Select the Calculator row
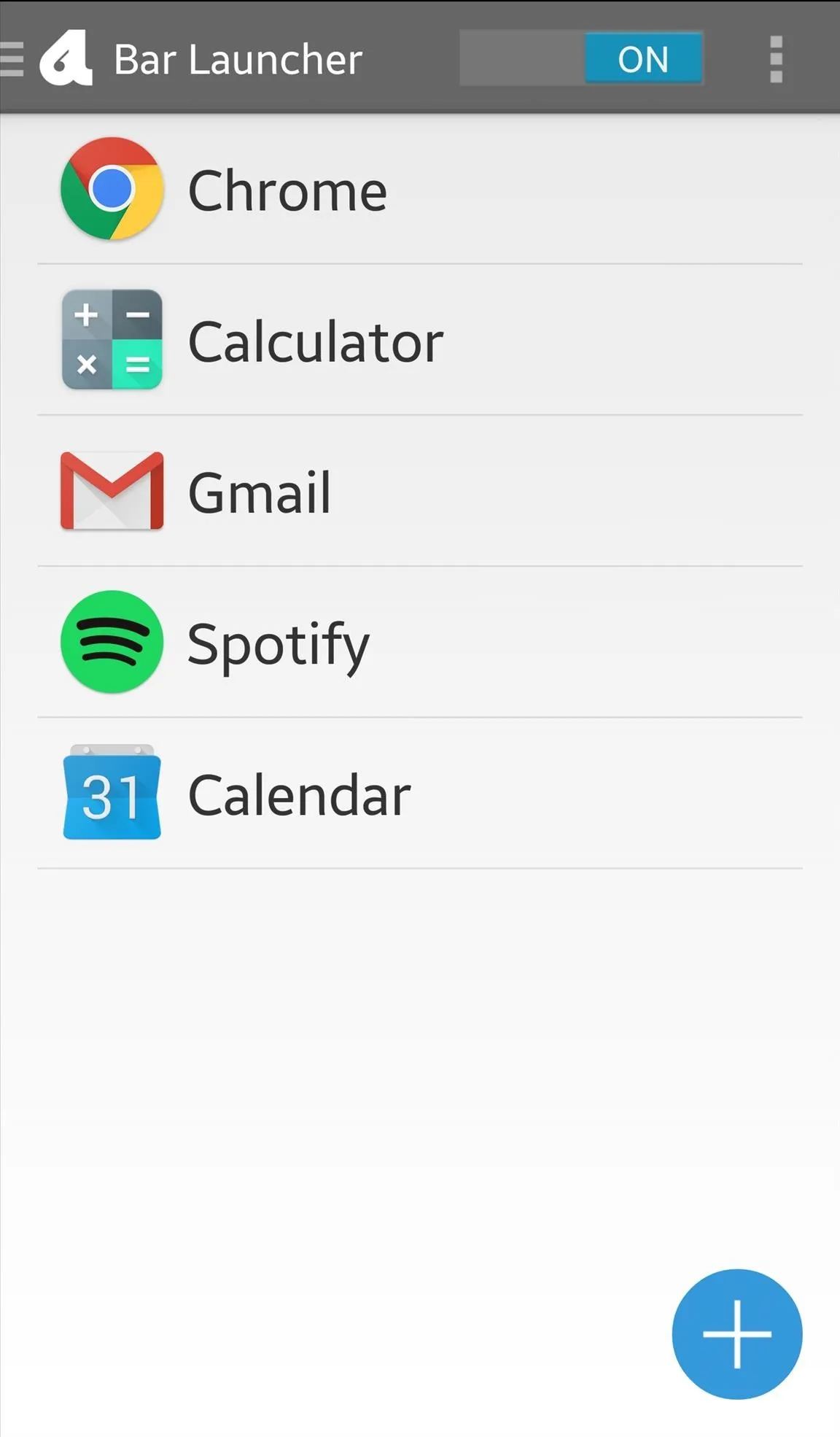This screenshot has height=1437, width=840. tap(420, 341)
